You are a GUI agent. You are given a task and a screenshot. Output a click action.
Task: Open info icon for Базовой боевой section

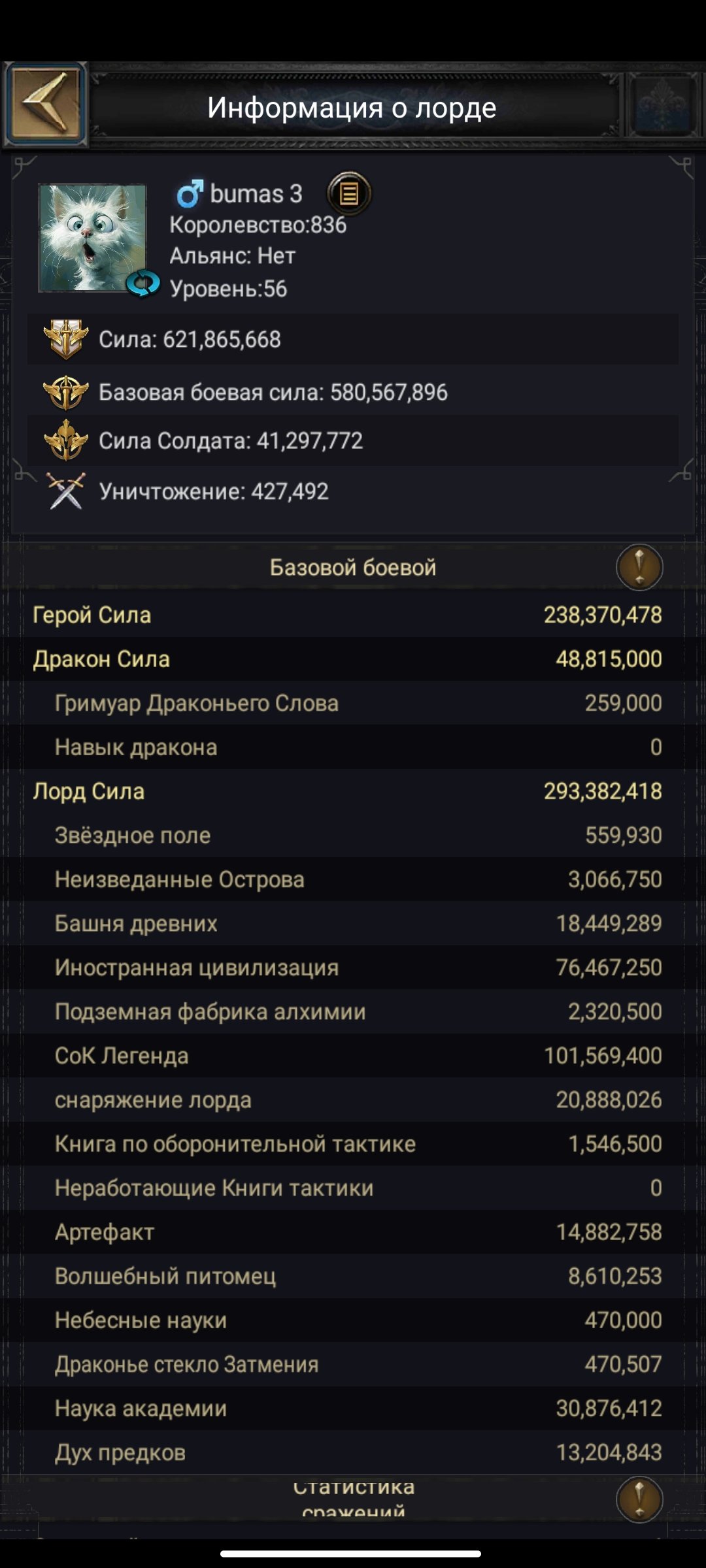(x=639, y=567)
